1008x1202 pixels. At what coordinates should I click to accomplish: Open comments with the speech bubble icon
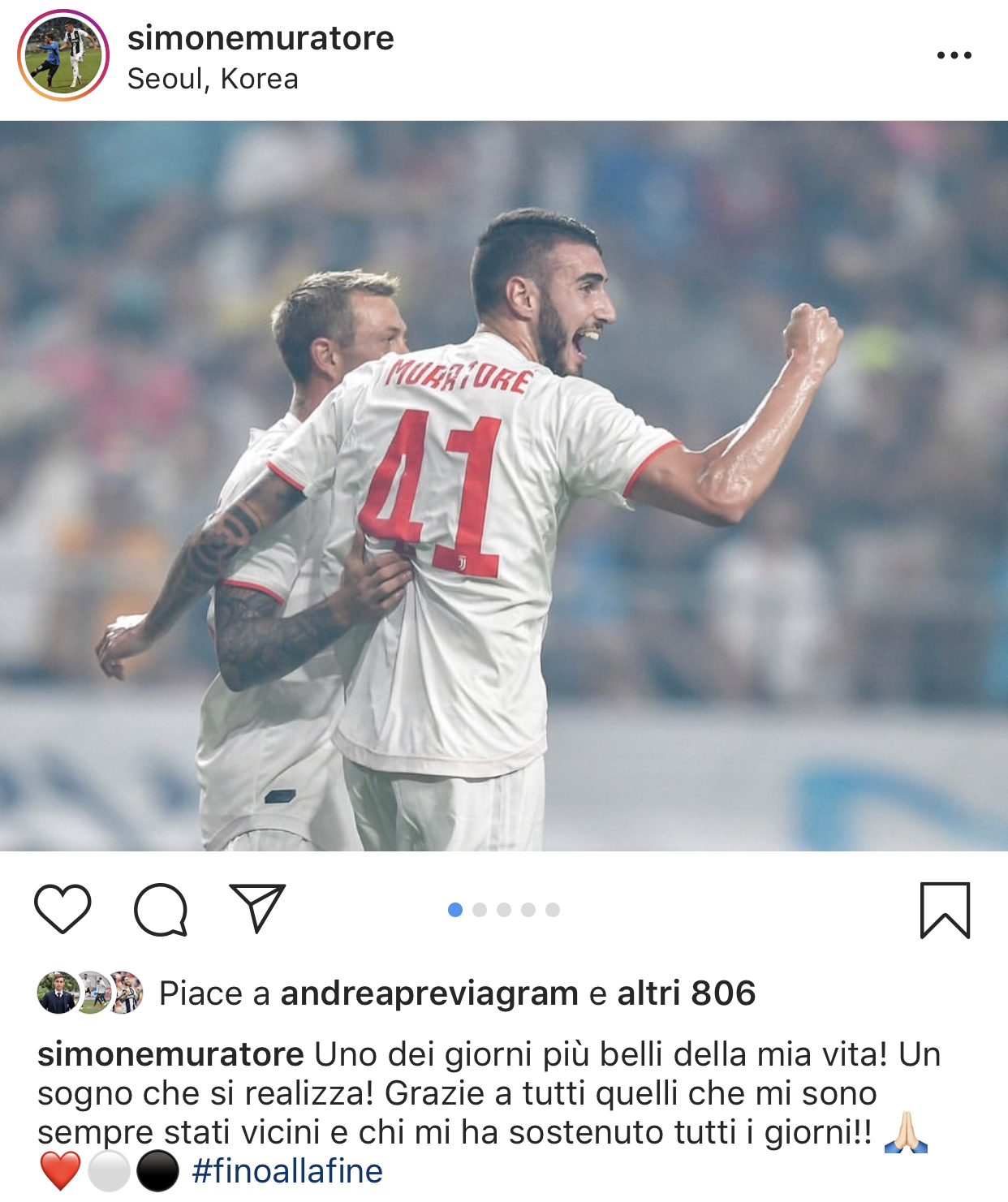161,909
